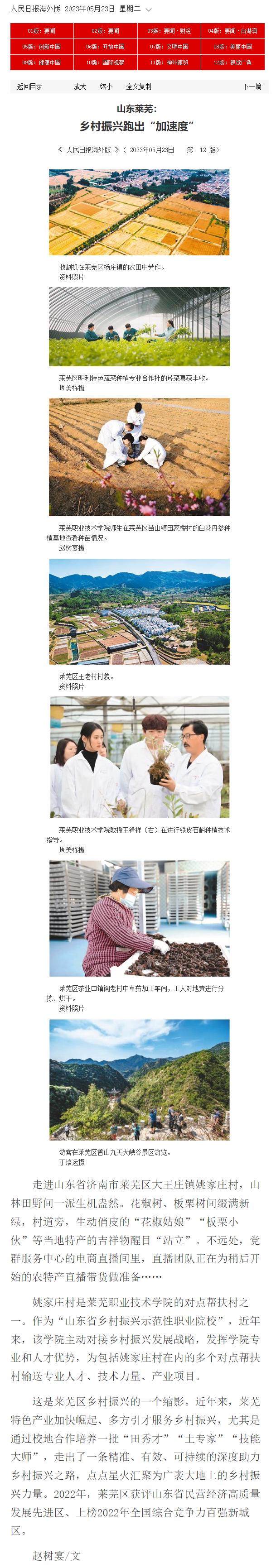Shrink the article text with 缩小
The height and width of the screenshot is (1568, 276).
106,86
